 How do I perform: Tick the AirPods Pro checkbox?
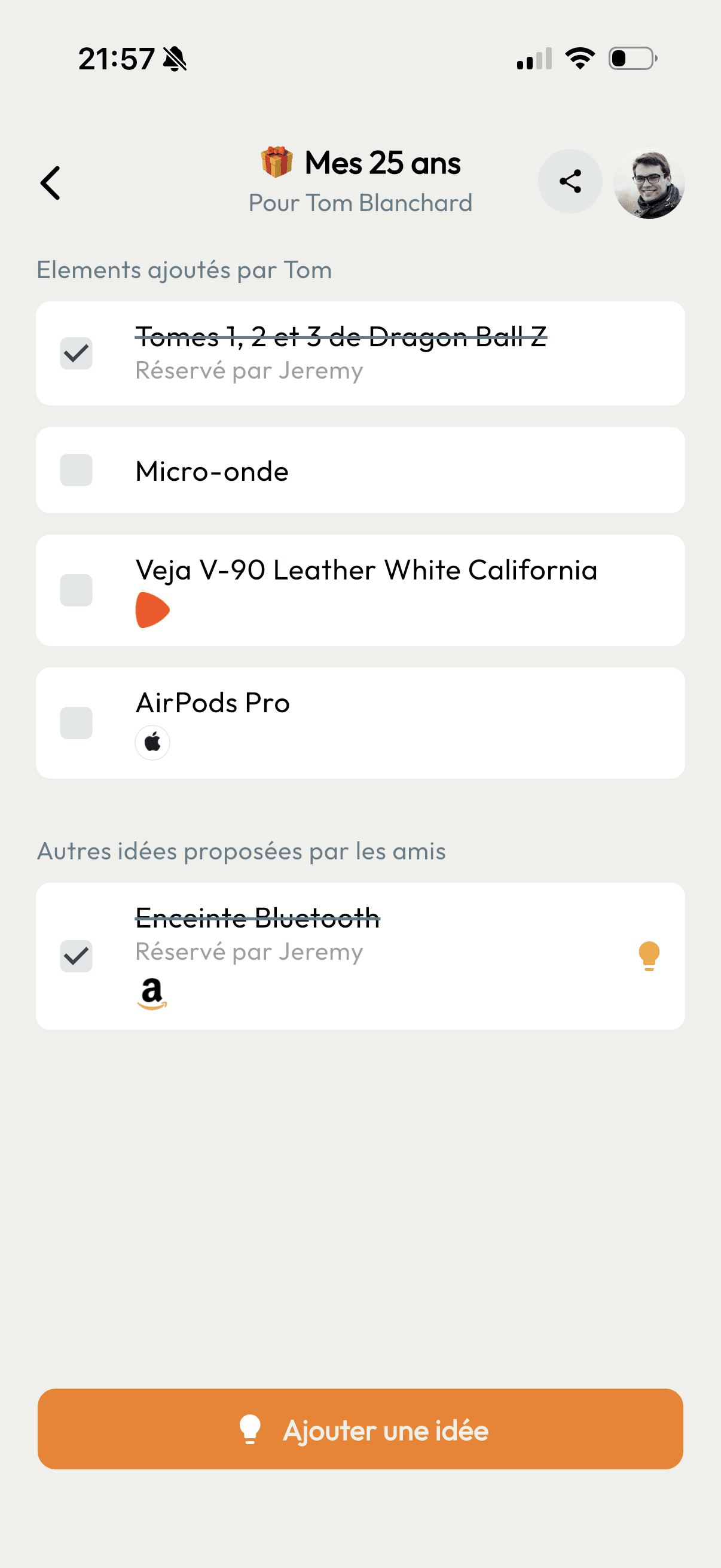pyautogui.click(x=76, y=722)
